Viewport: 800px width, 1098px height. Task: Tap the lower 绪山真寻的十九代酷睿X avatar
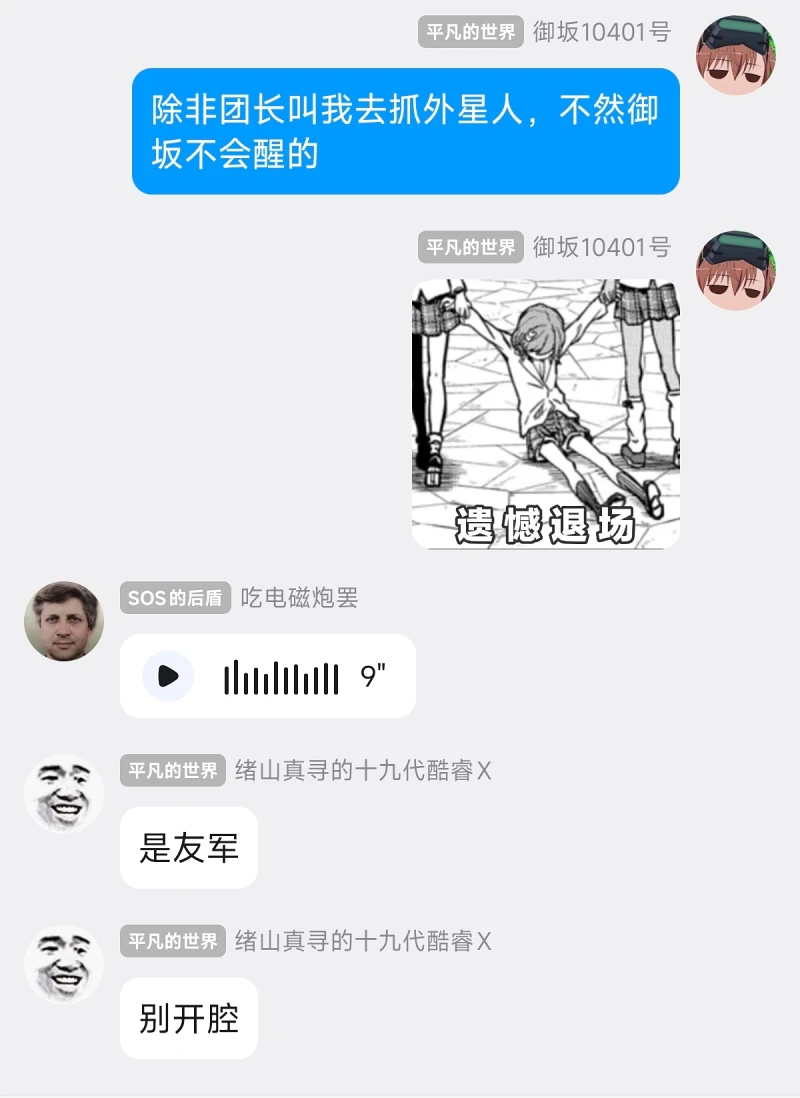pyautogui.click(x=63, y=963)
